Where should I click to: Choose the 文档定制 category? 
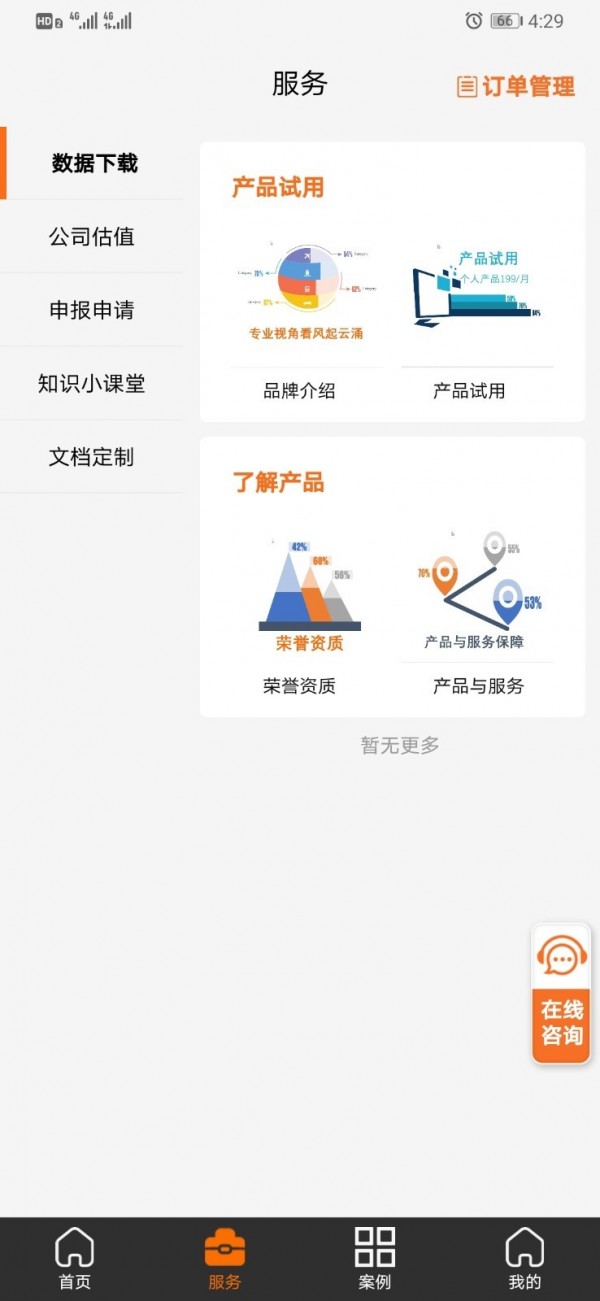click(x=92, y=457)
